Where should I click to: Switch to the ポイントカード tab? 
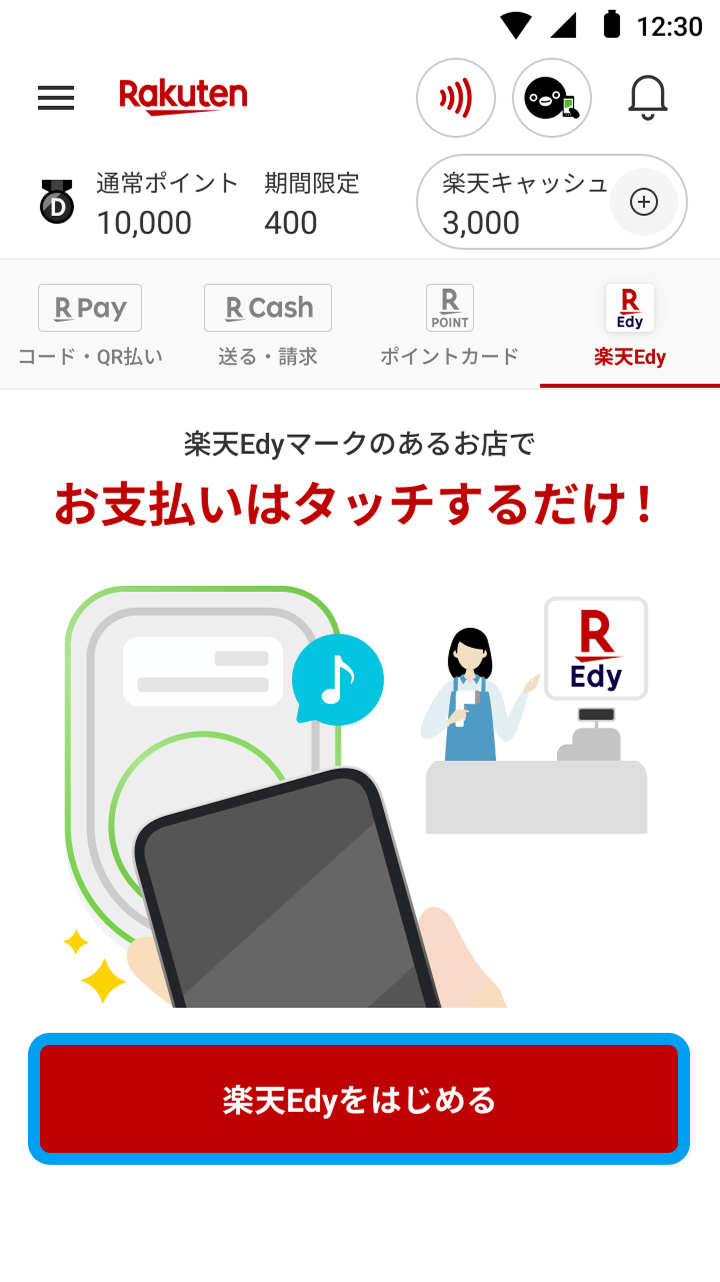click(449, 325)
